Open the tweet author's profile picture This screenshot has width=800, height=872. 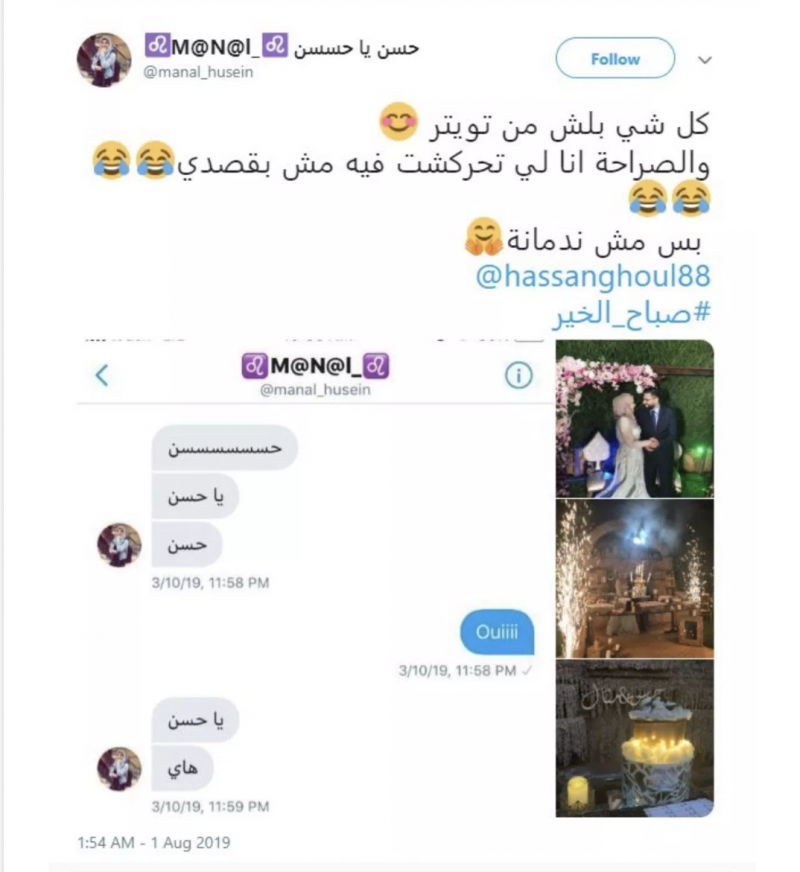click(x=104, y=60)
